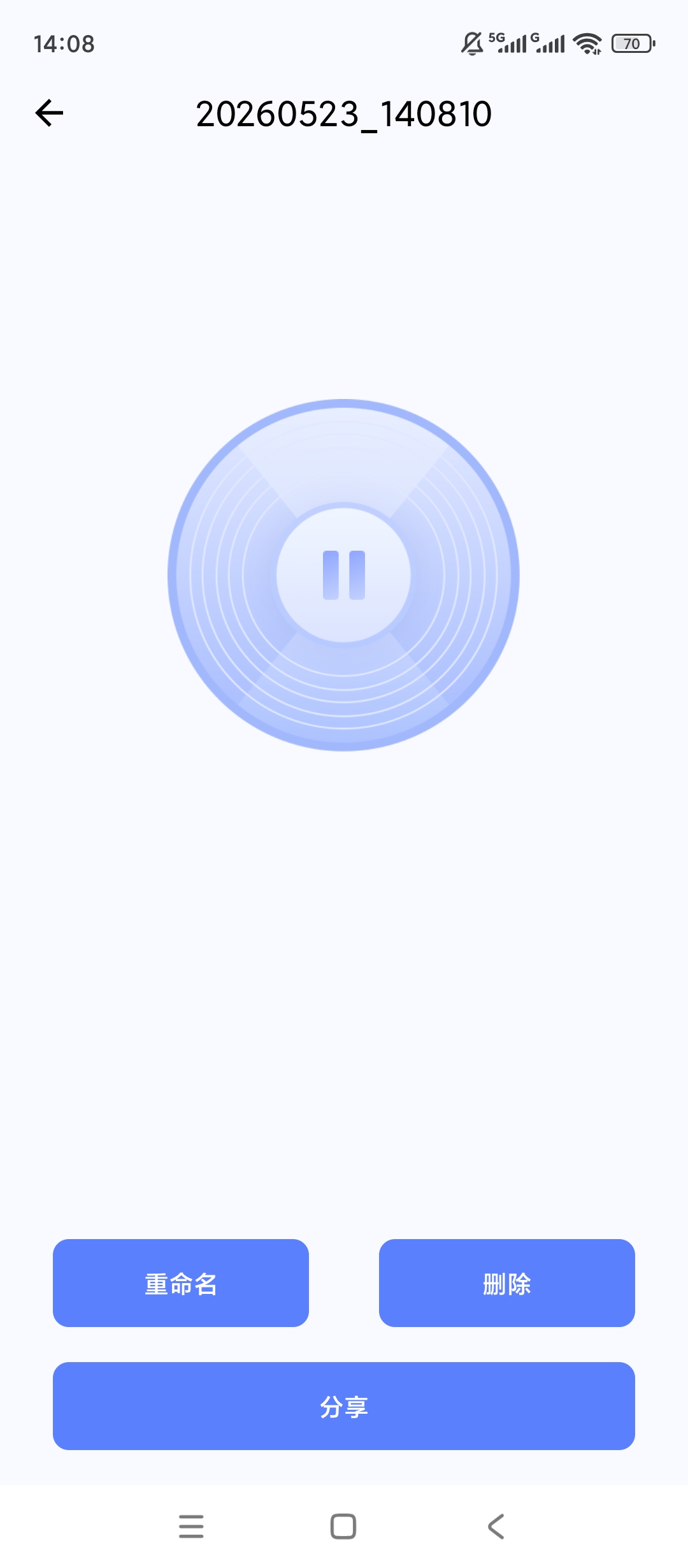Go to the home screen
The width and height of the screenshot is (688, 1568).
click(x=343, y=1527)
